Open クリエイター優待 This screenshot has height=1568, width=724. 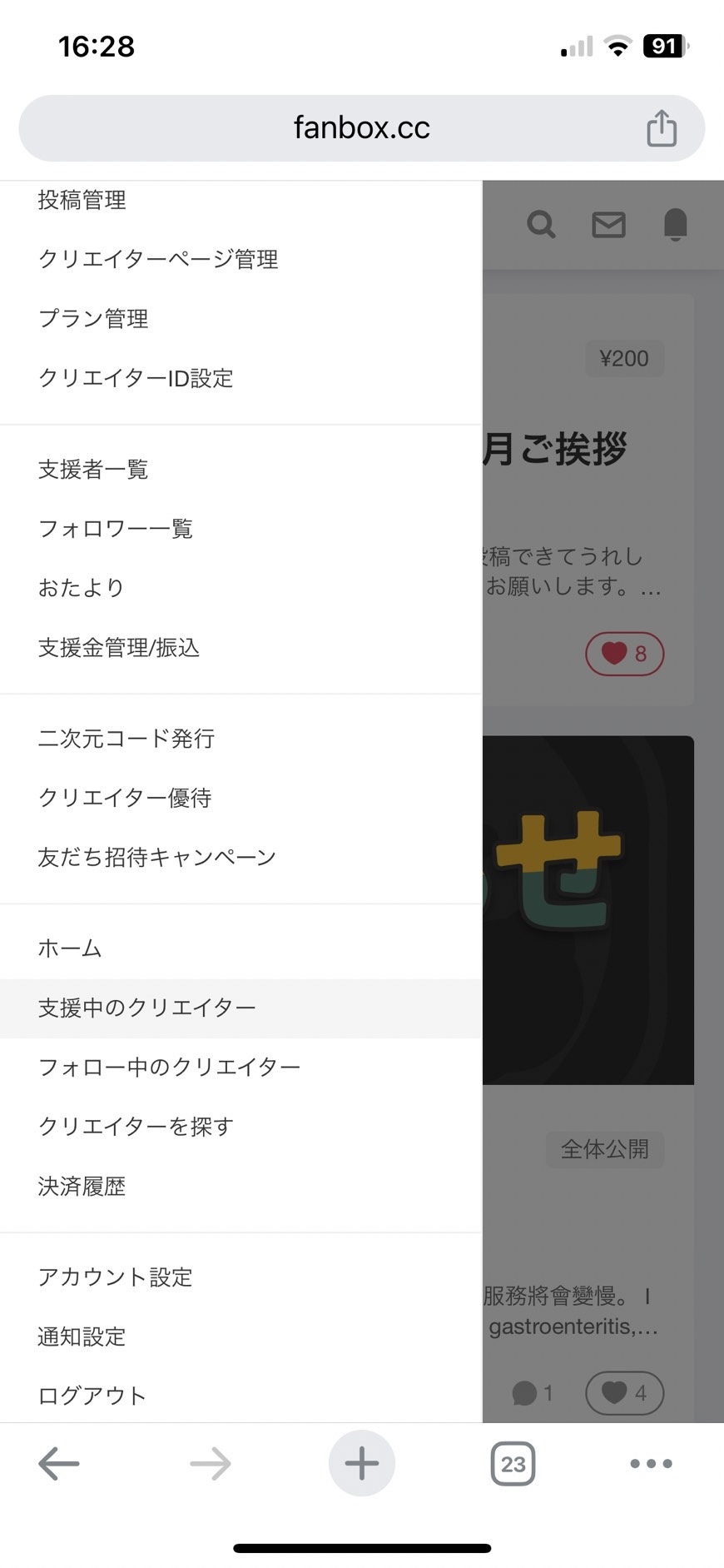click(x=125, y=798)
